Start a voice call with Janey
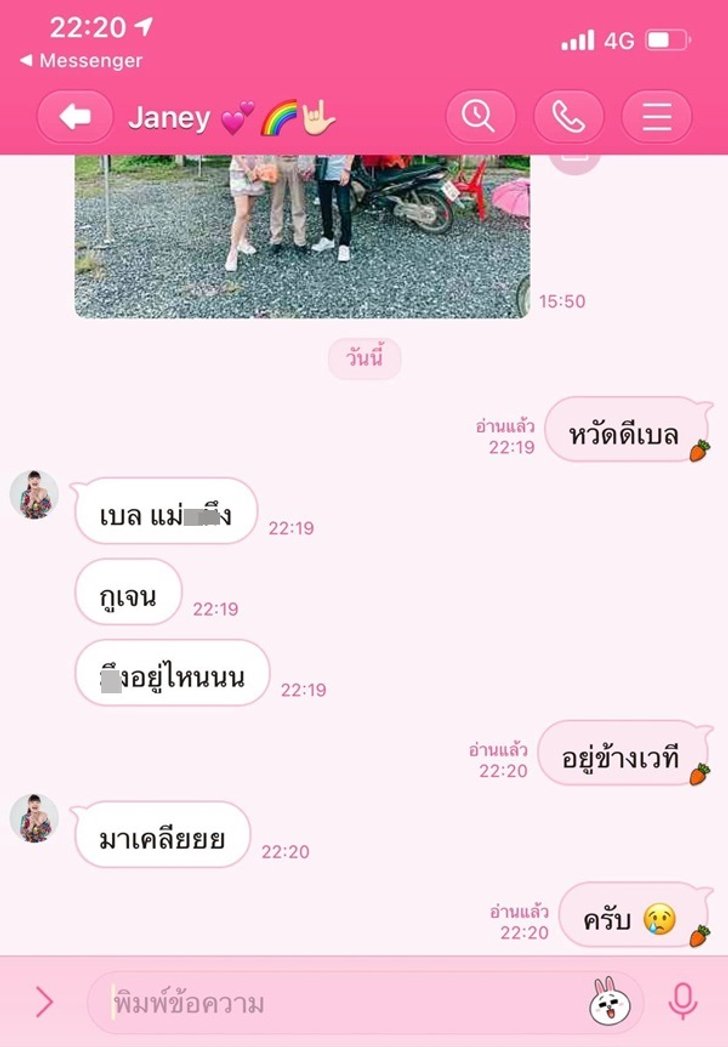Screen dimensions: 728x1047 [x=568, y=118]
